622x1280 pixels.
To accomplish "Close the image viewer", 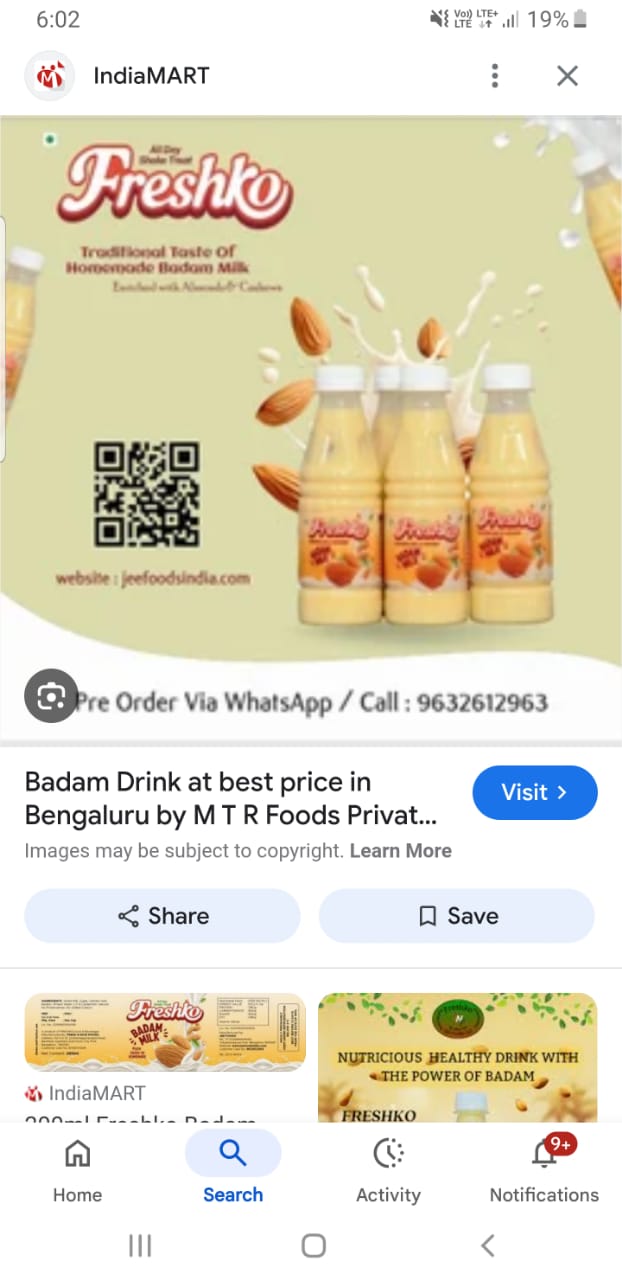I will click(567, 75).
